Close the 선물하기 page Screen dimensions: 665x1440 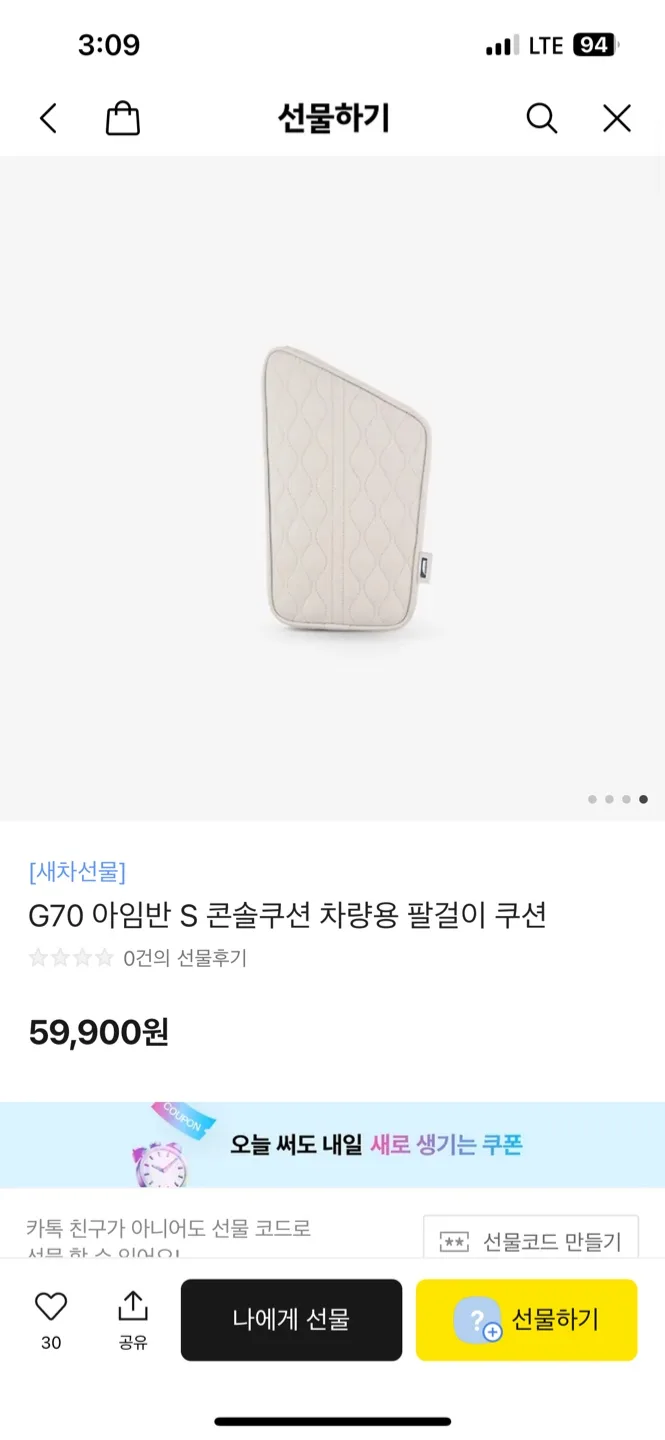[617, 119]
